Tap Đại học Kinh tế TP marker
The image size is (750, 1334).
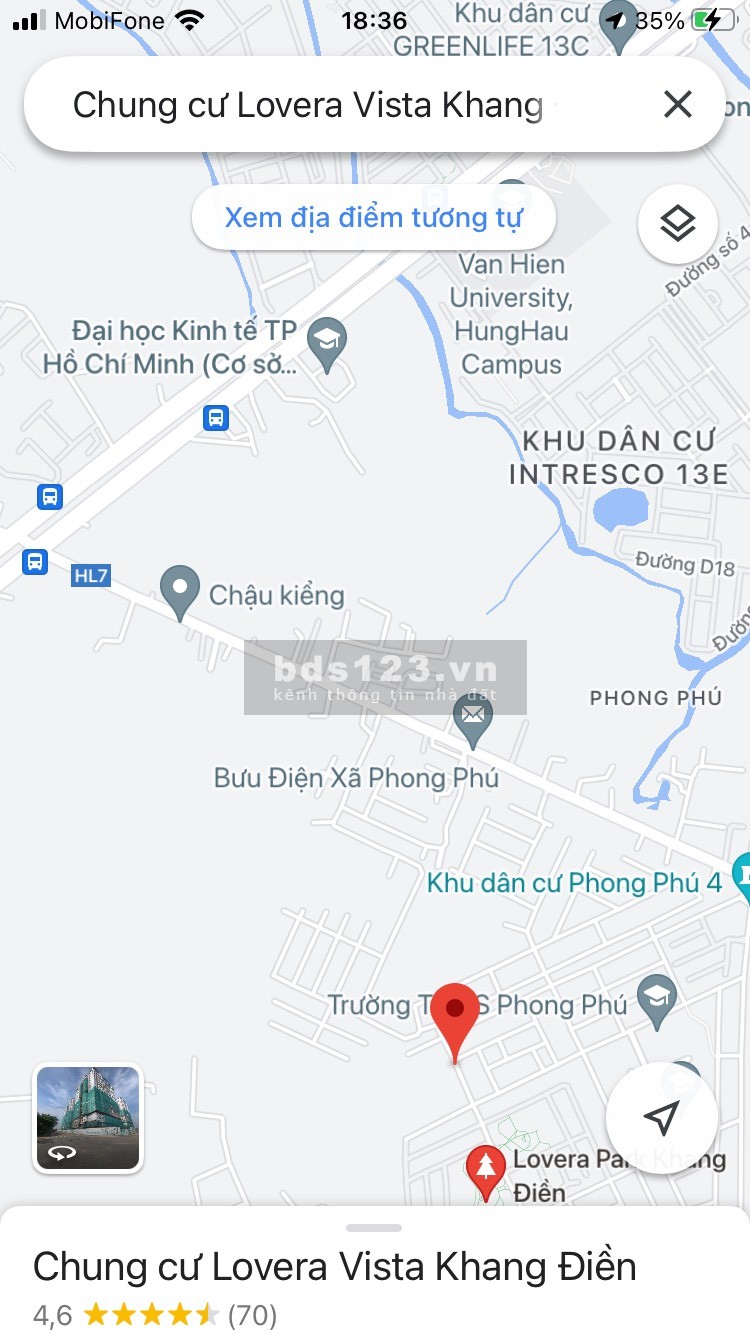(x=327, y=342)
